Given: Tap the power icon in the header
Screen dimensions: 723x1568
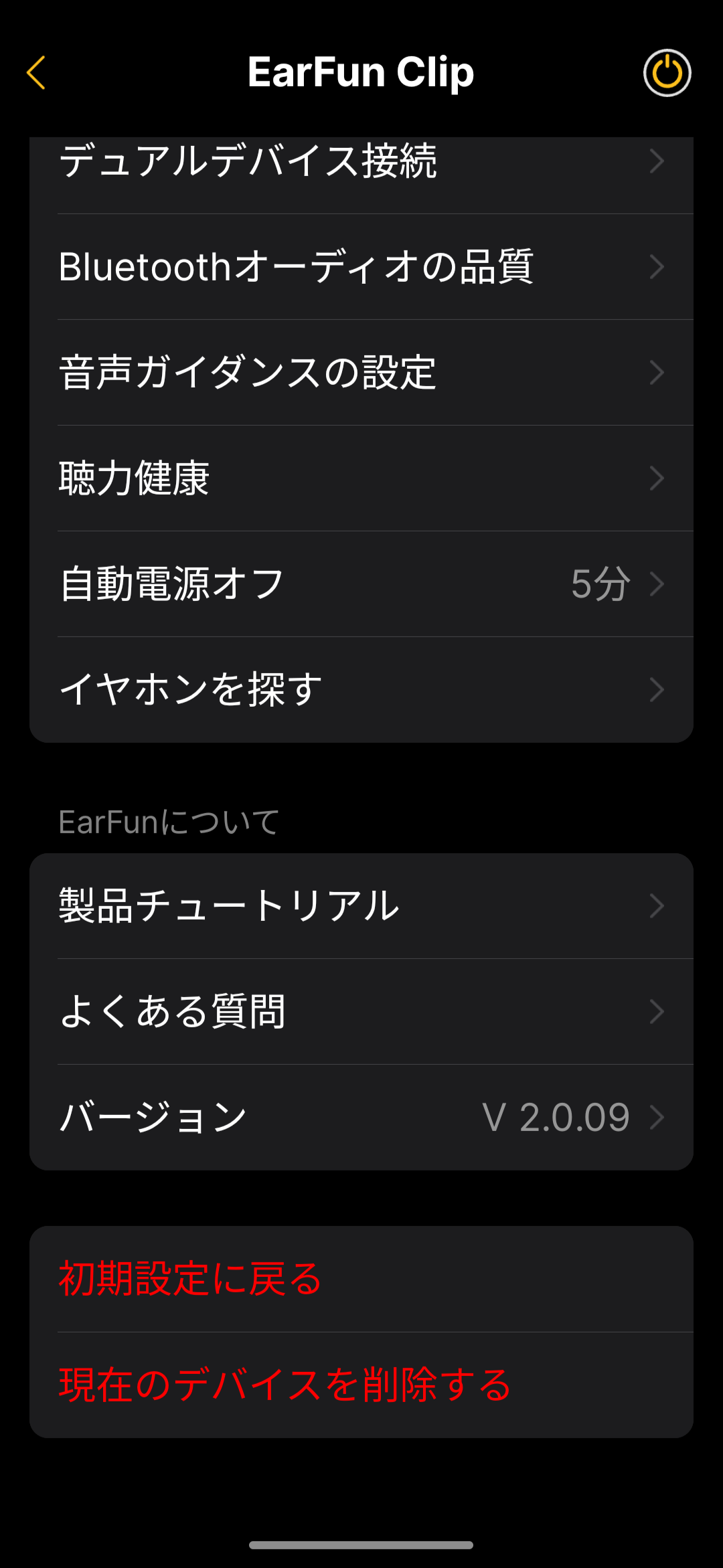Looking at the screenshot, I should point(667,72).
